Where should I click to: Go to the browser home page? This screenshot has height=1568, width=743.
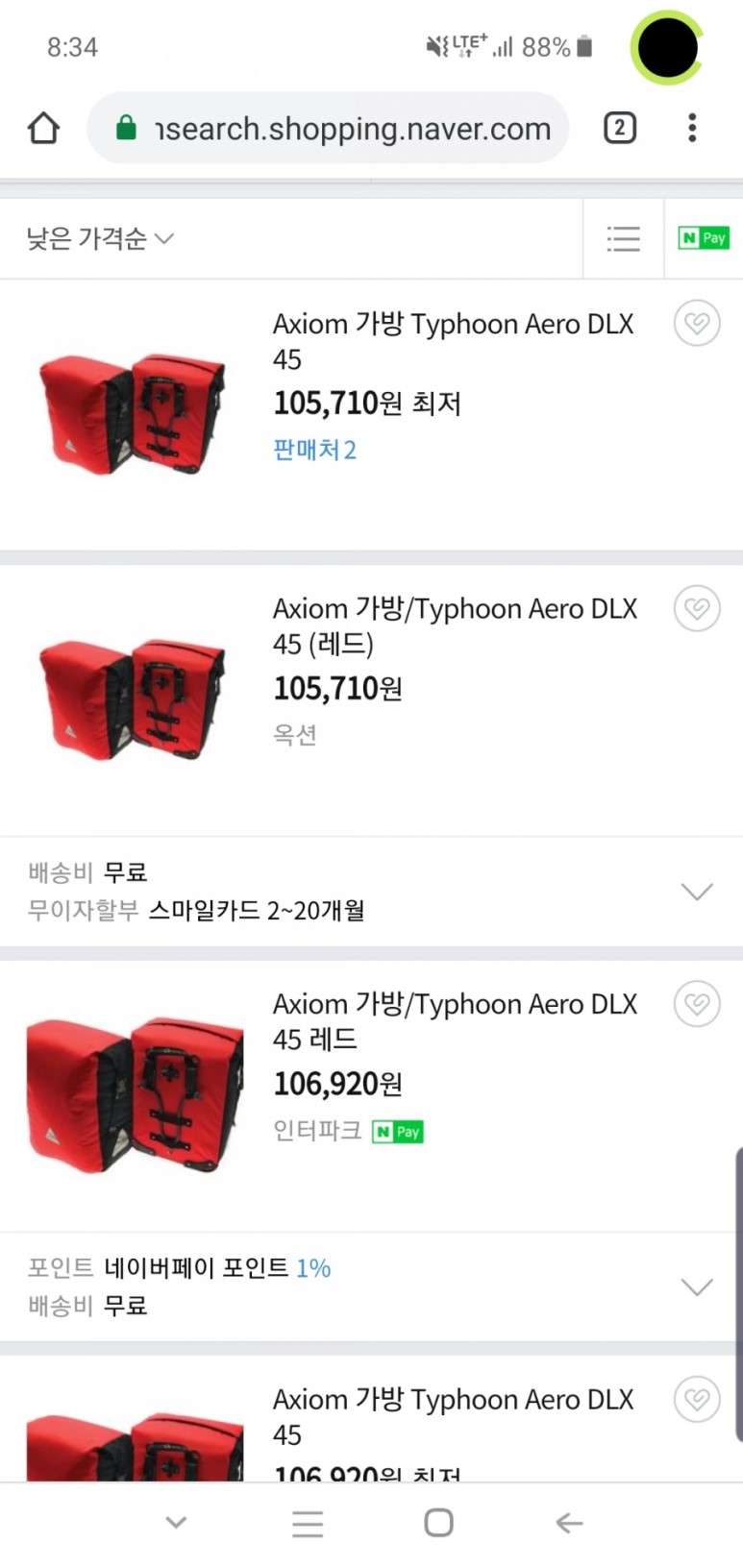(x=44, y=128)
